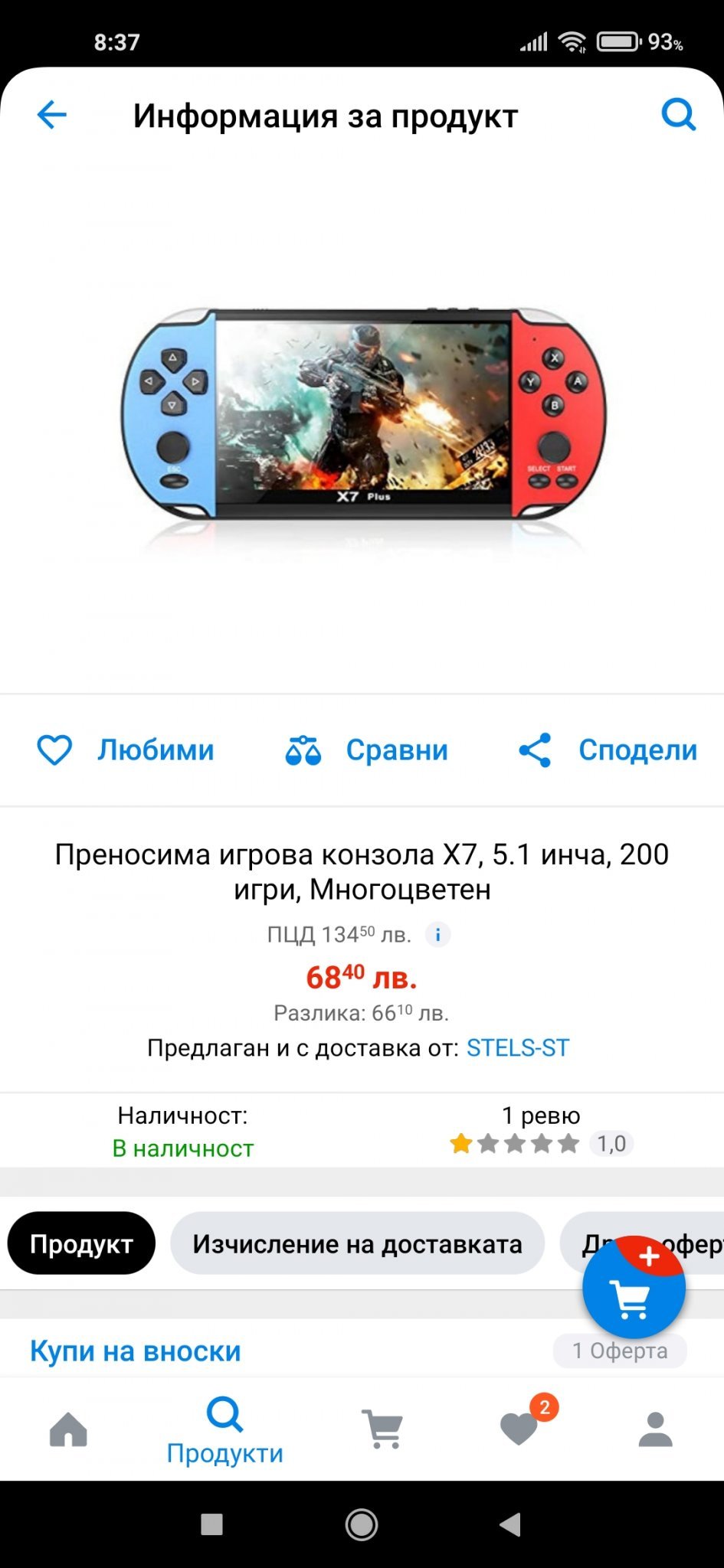Open the seller STELS-ST link
This screenshot has height=1568, width=724.
tap(518, 1047)
